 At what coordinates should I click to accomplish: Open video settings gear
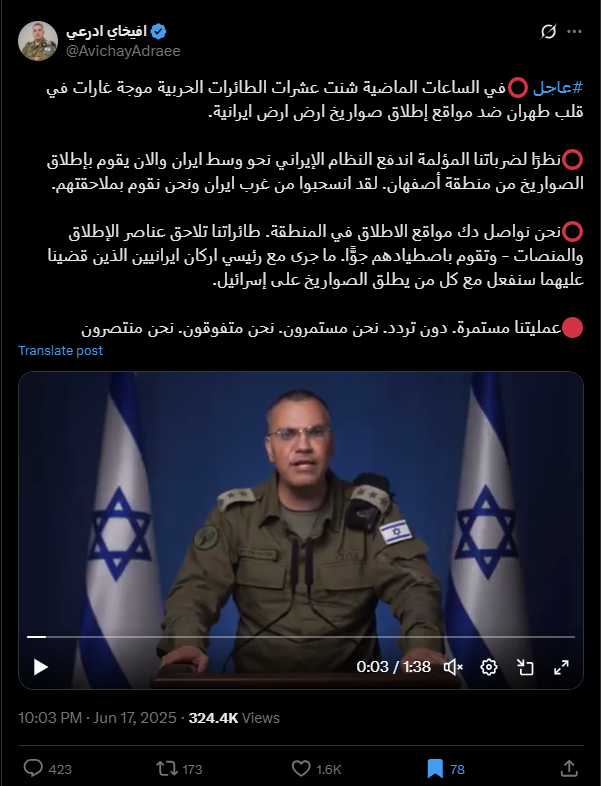pos(489,666)
